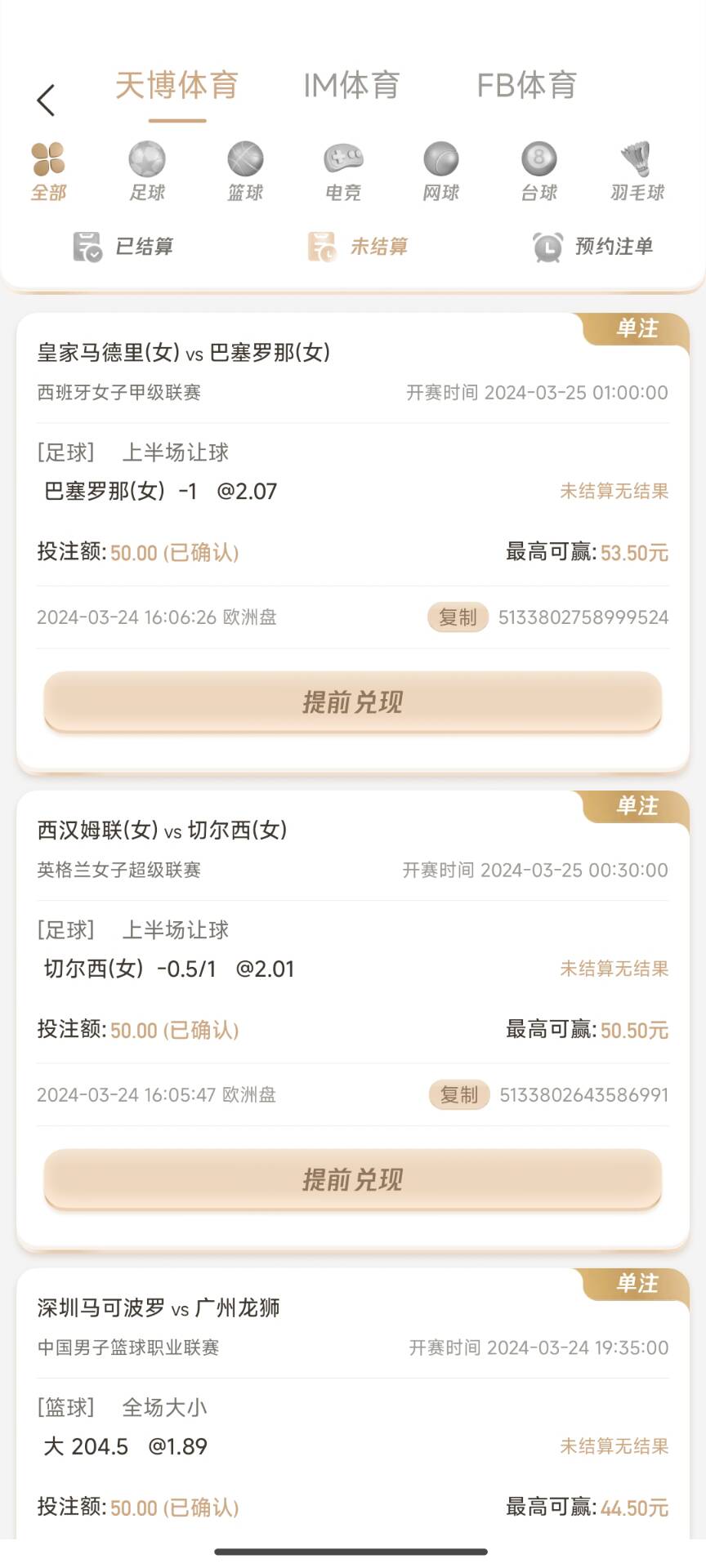This screenshot has height=1568, width=706.
Task: Filter bets by 台球
Action: coord(539,171)
